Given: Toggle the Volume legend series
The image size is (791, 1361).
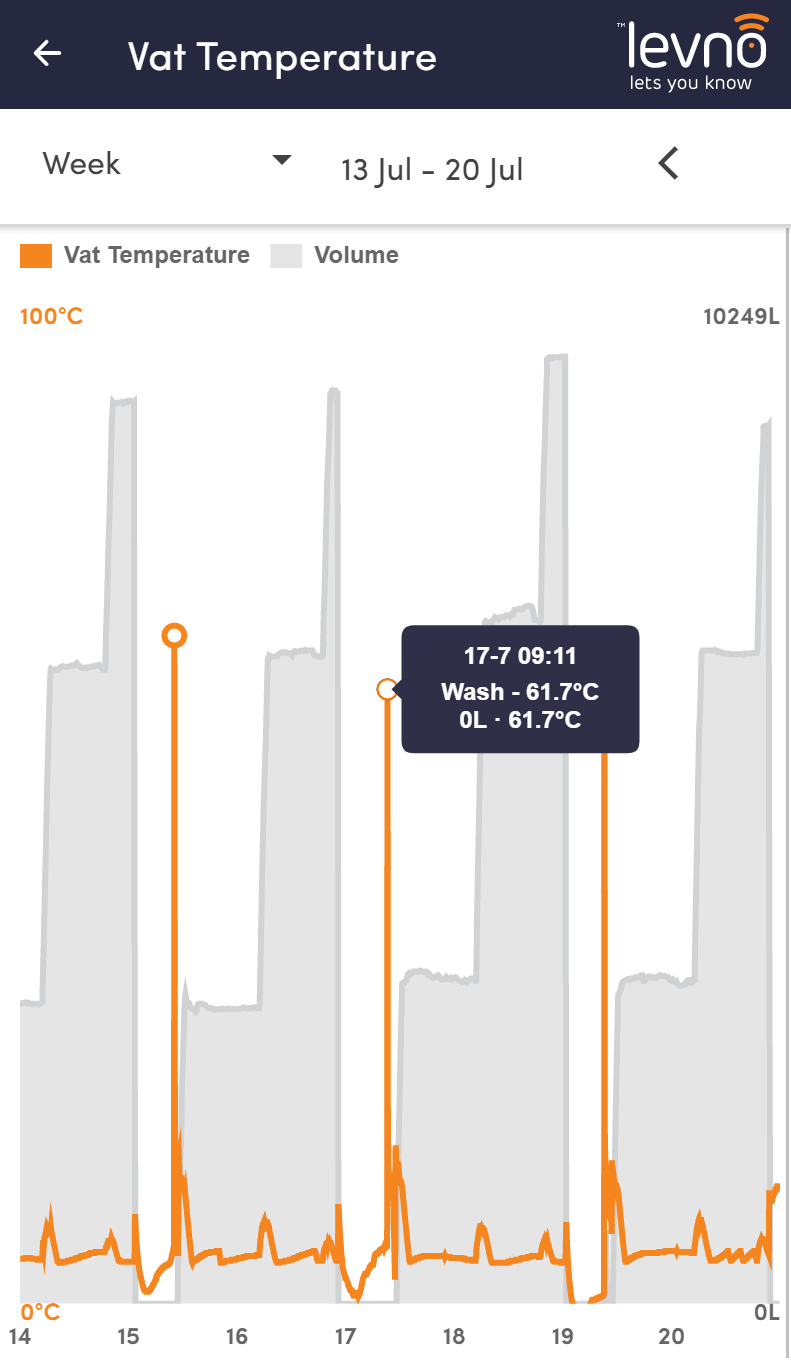Looking at the screenshot, I should 335,255.
